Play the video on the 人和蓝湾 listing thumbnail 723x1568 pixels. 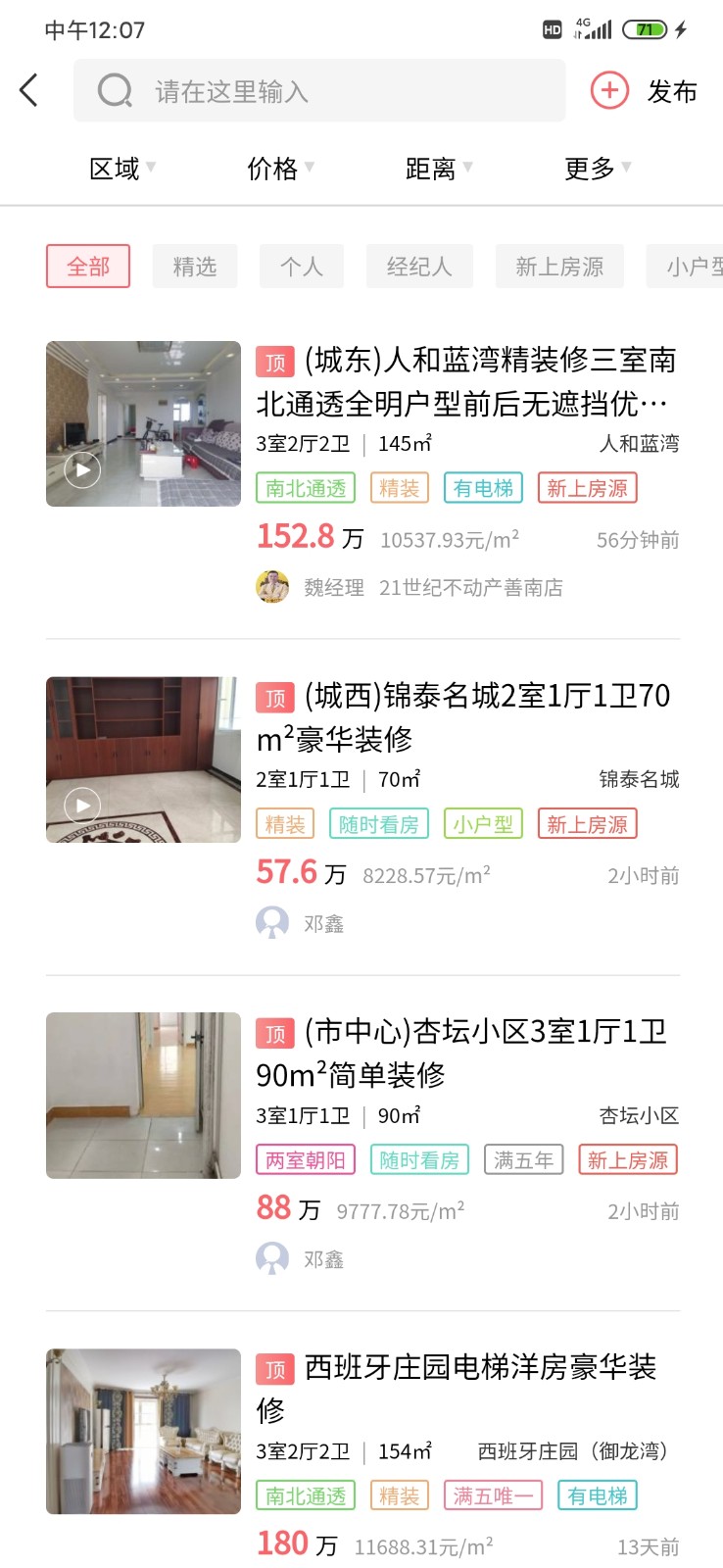click(82, 469)
